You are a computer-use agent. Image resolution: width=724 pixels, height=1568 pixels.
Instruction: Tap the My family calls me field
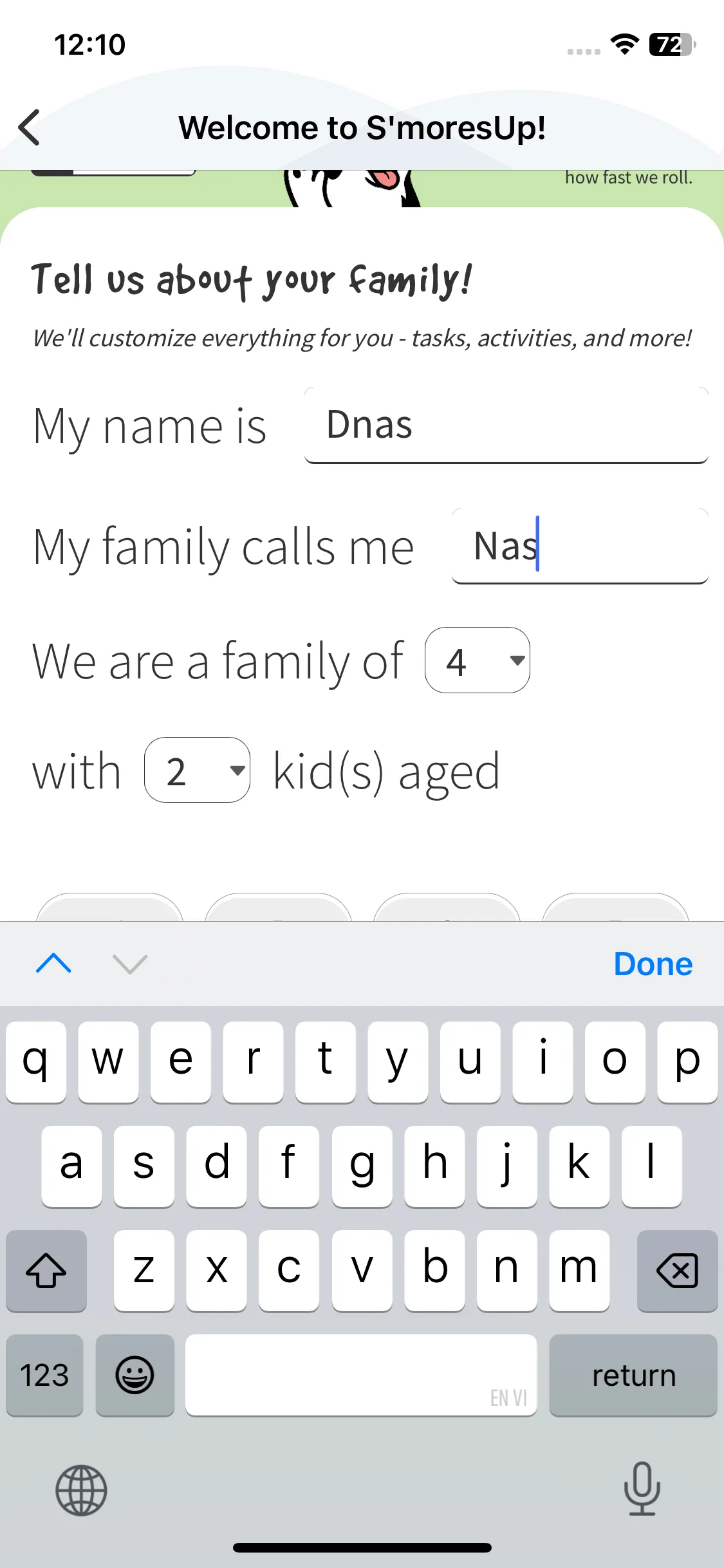580,546
